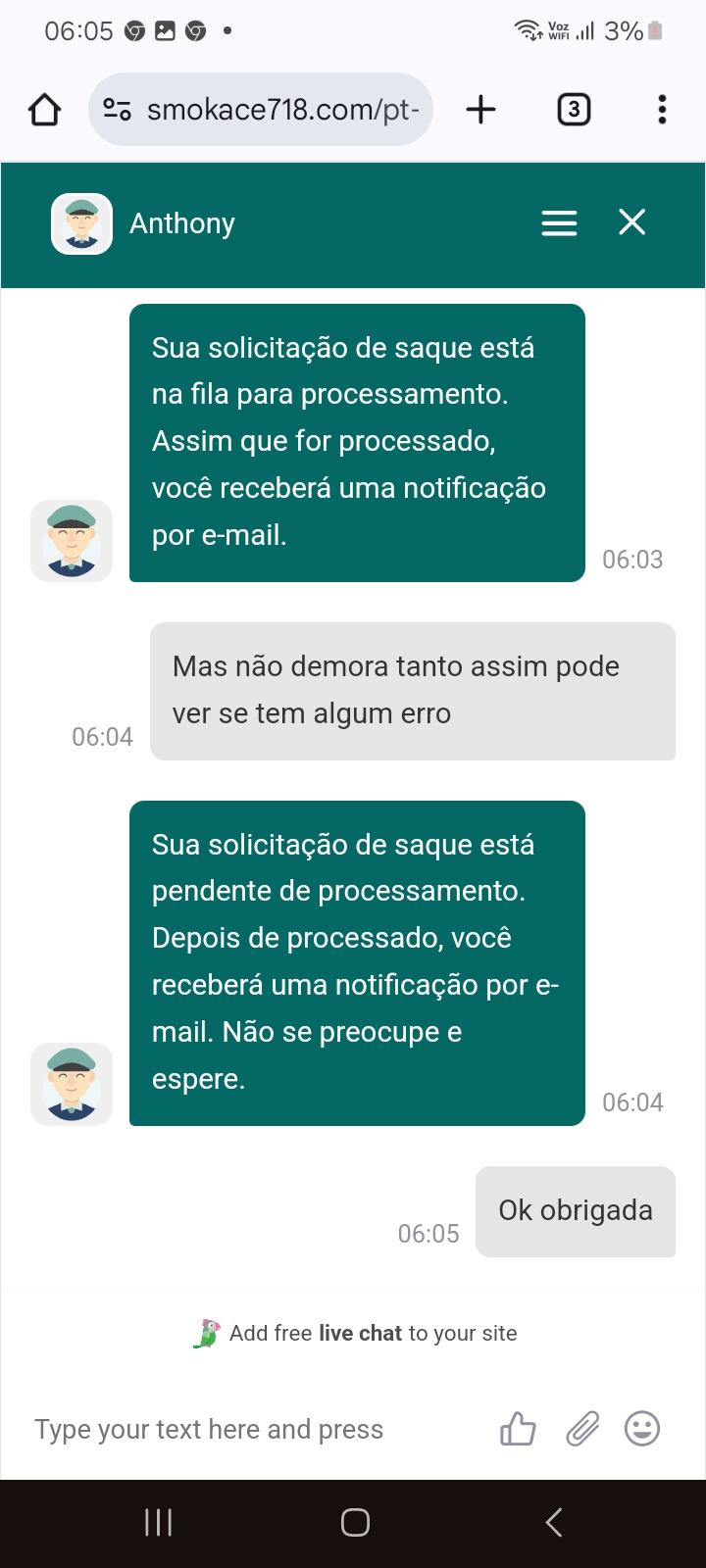Open the chat widget hamburger menu
Image resolution: width=706 pixels, height=1568 pixels.
coord(558,223)
